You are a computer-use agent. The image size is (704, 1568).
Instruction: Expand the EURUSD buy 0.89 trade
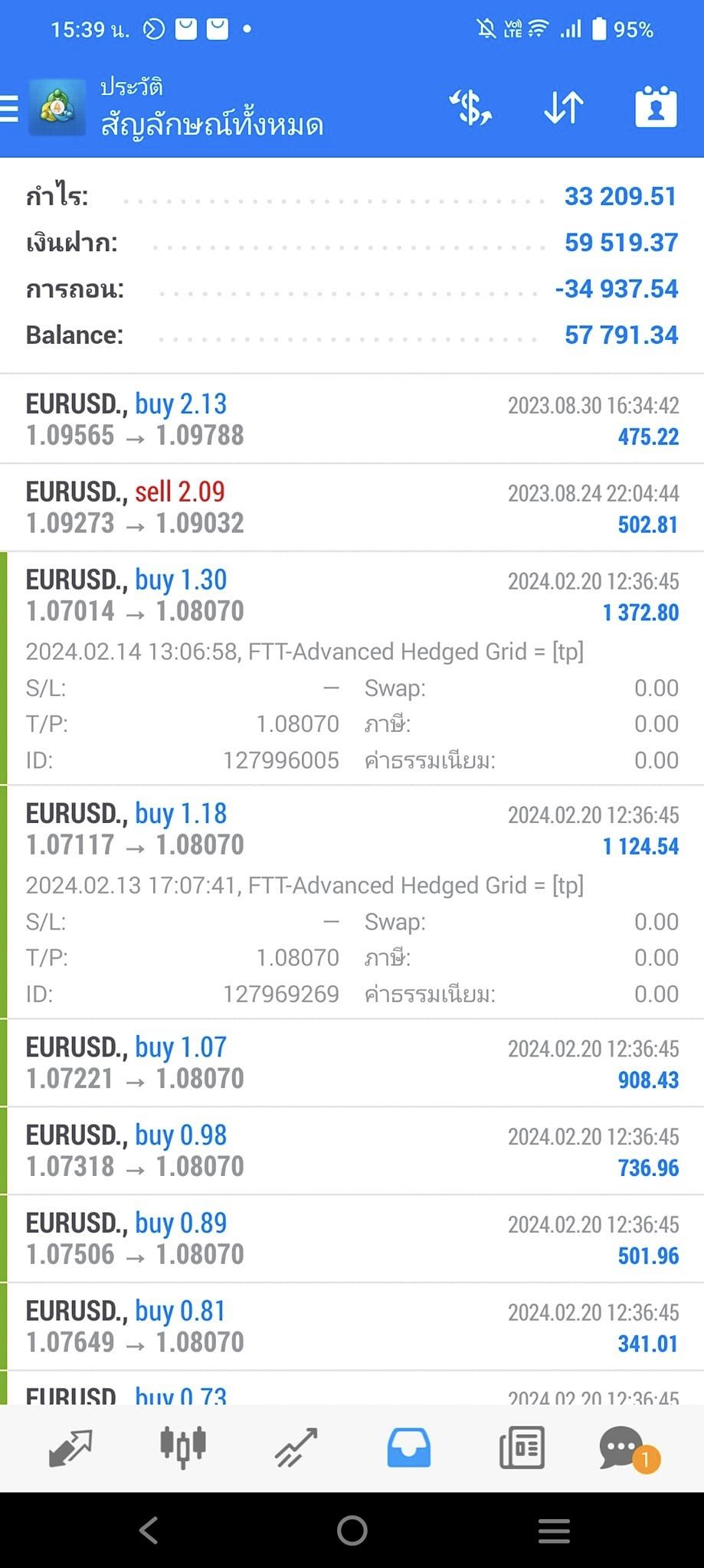[x=352, y=1239]
